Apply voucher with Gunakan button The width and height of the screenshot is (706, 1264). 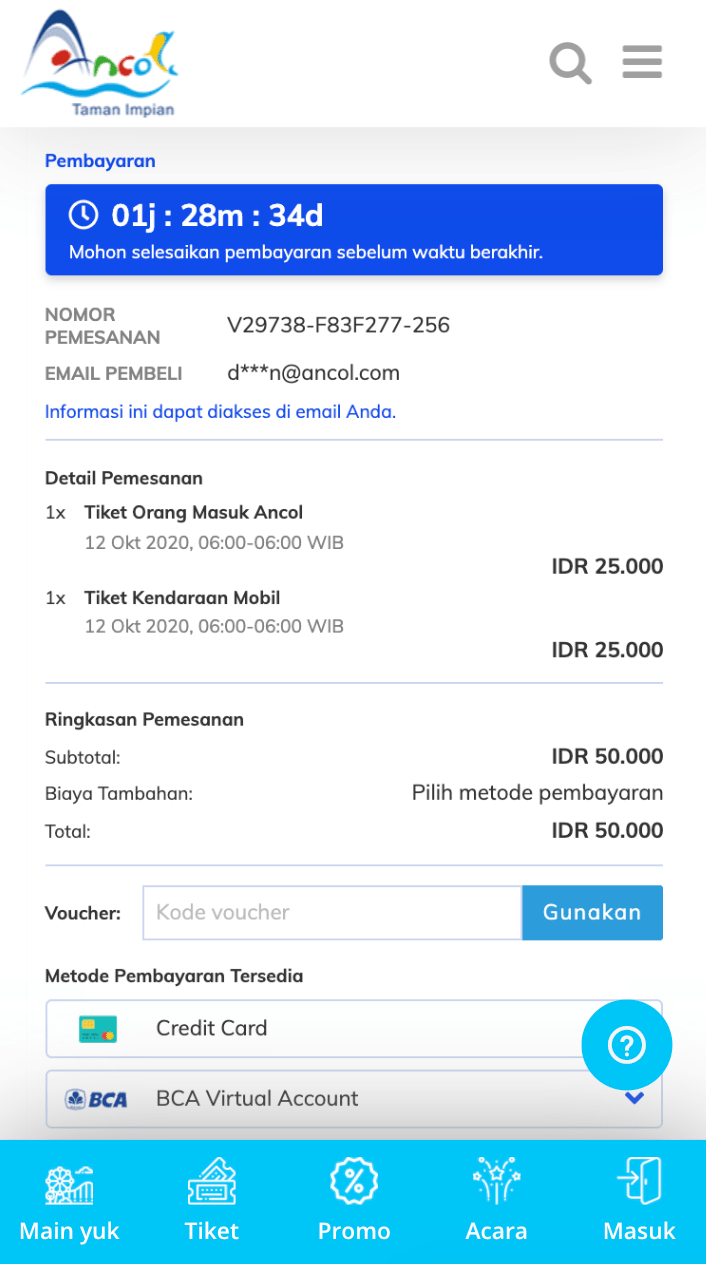pyautogui.click(x=592, y=912)
